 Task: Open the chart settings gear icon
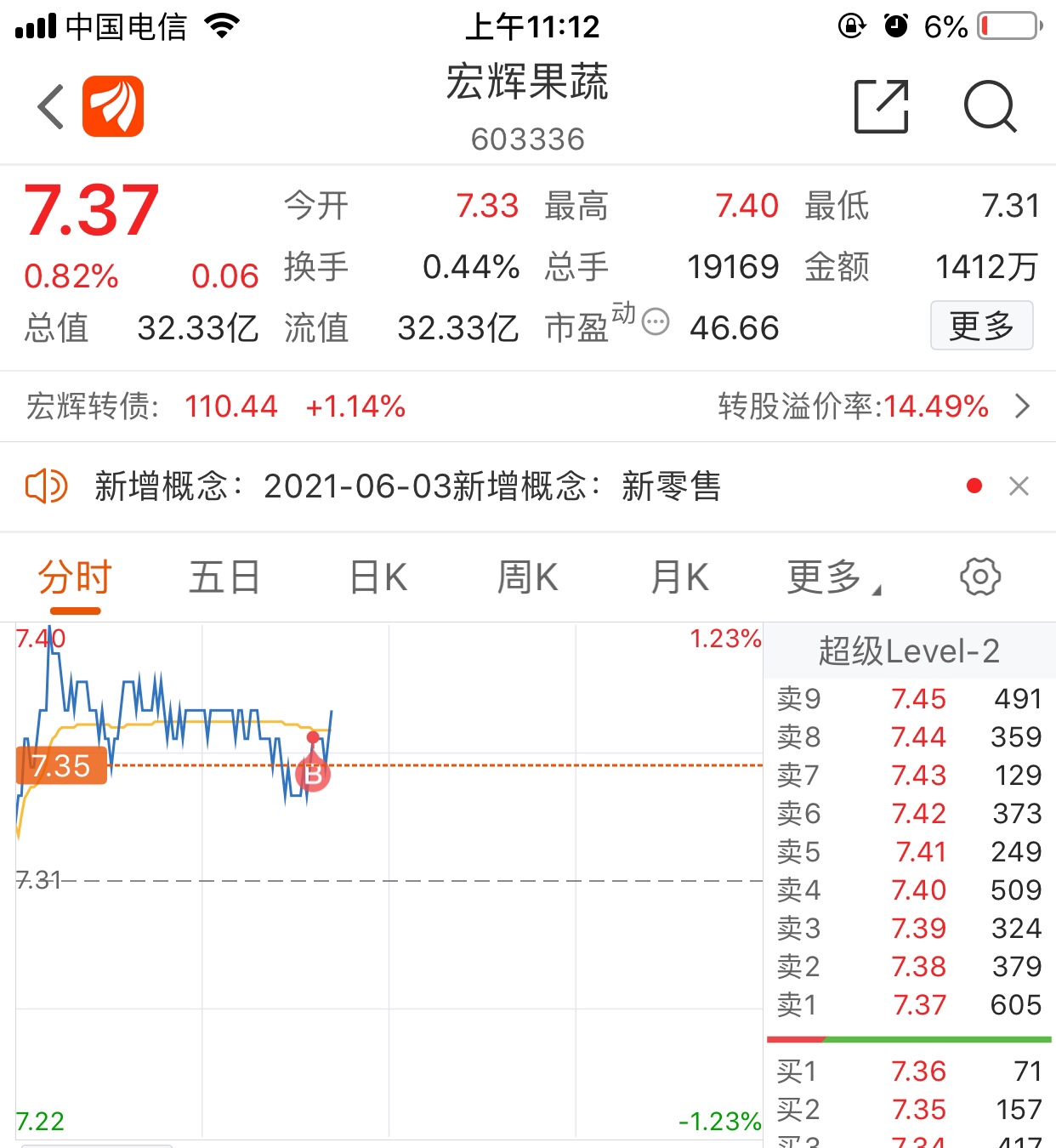pos(979,577)
